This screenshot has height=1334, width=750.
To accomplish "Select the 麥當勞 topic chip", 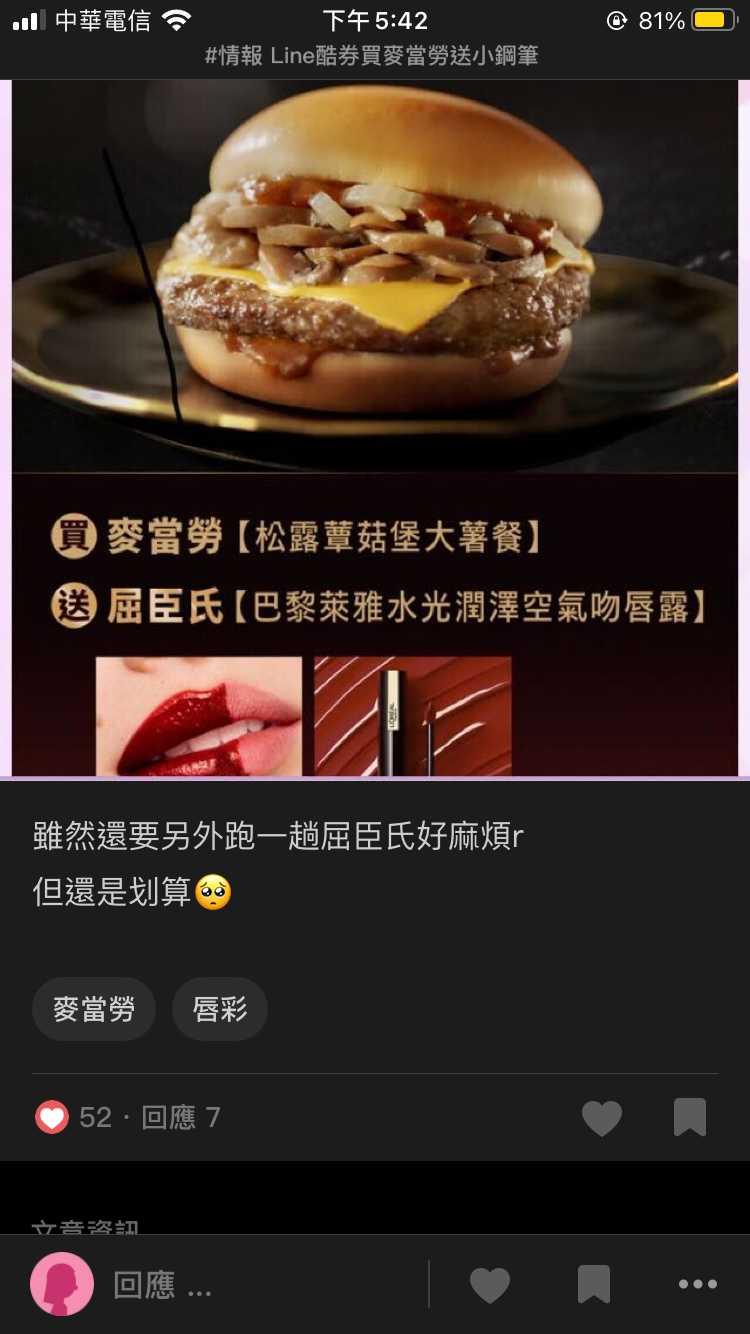I will tap(94, 1009).
